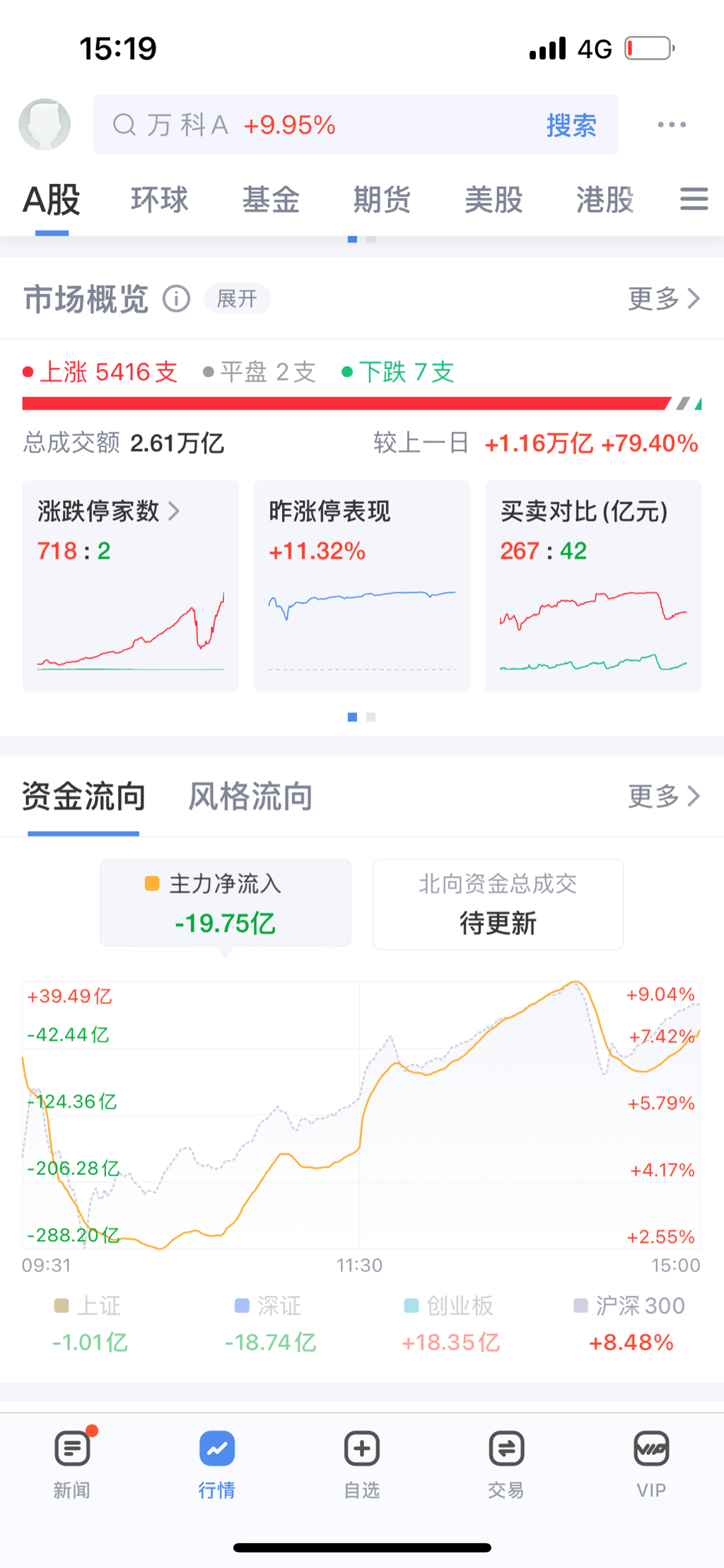Tap the info icon beside 市场概览
This screenshot has width=724, height=1568.
click(177, 298)
